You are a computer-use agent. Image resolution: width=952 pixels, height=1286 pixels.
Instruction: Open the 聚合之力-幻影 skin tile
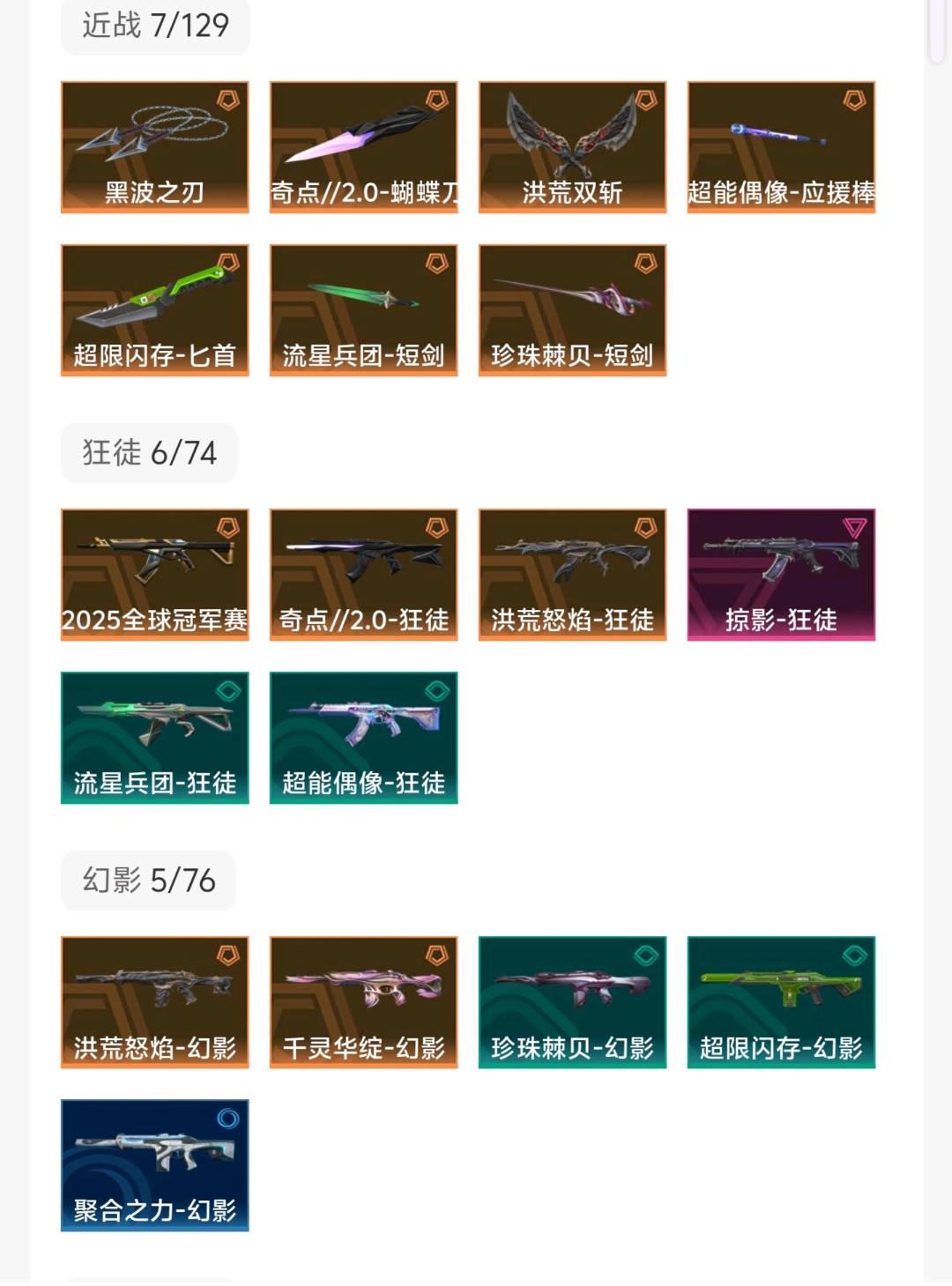click(x=154, y=1165)
